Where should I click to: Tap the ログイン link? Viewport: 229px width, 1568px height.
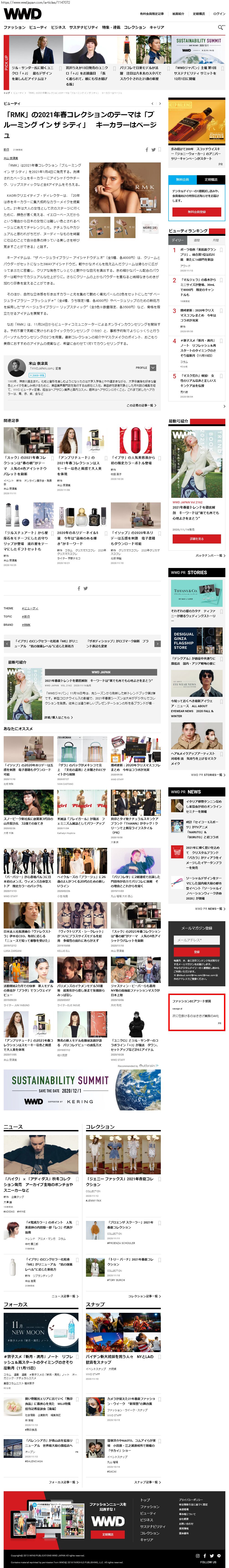[x=219, y=13]
